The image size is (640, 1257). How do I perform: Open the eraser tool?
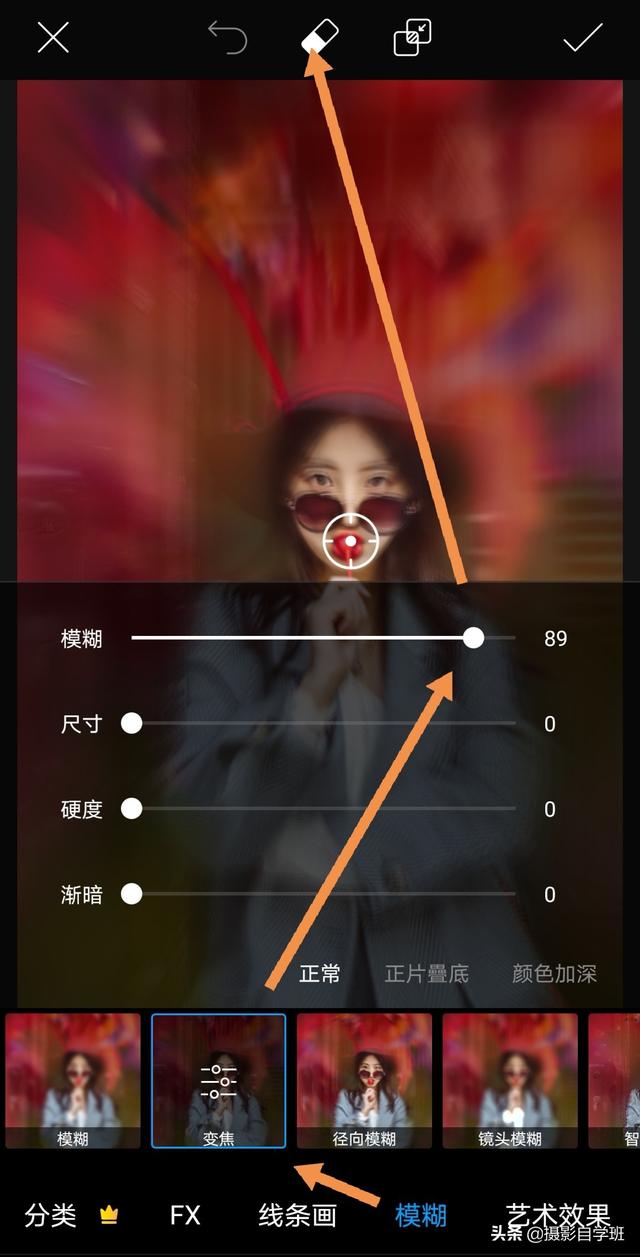click(x=321, y=36)
